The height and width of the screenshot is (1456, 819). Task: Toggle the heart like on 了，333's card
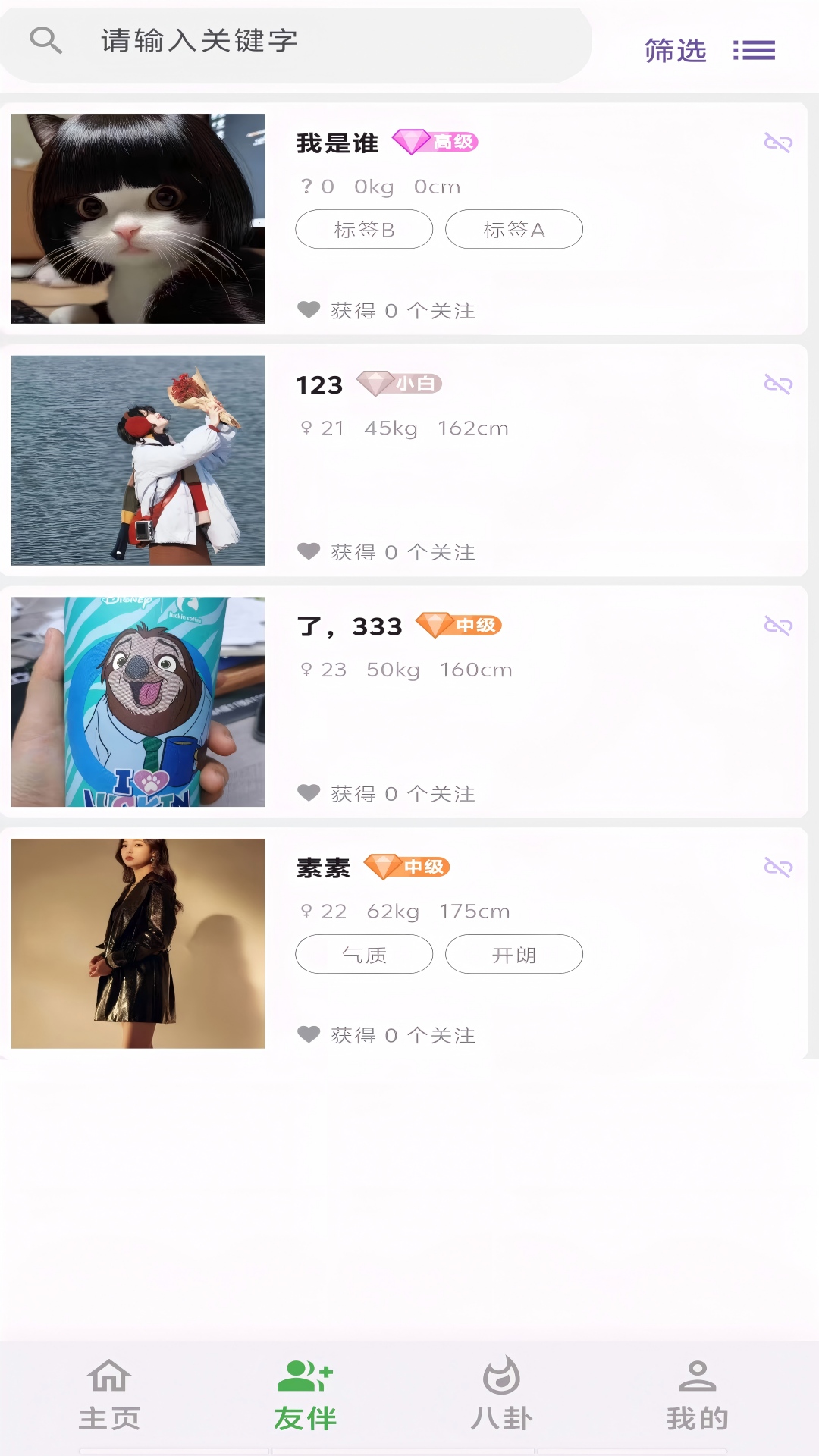pyautogui.click(x=308, y=792)
